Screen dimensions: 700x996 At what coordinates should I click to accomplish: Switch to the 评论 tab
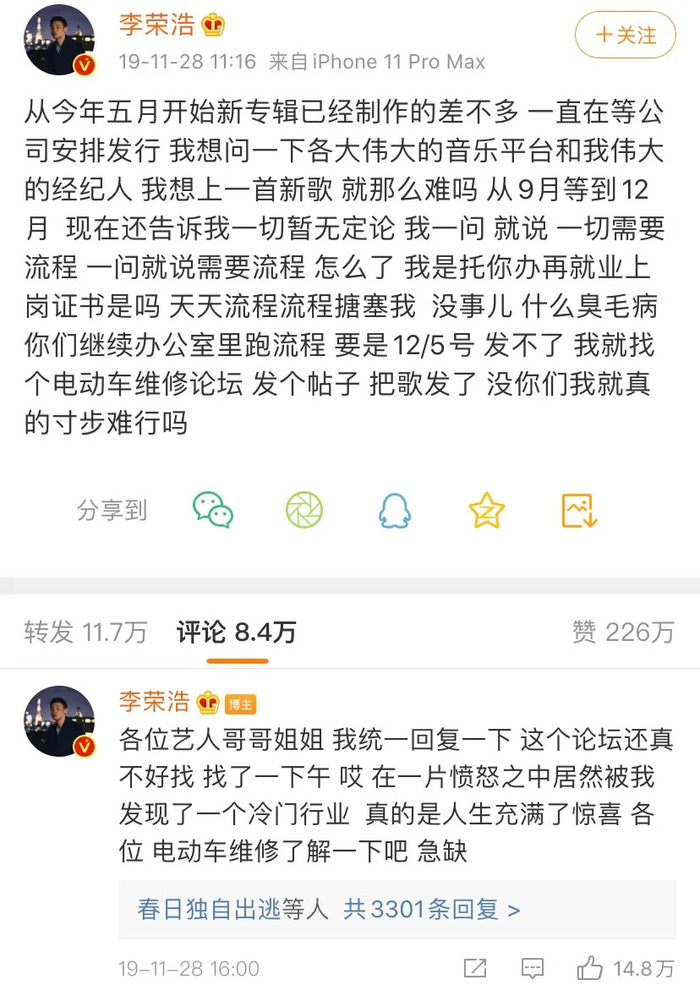pyautogui.click(x=236, y=632)
